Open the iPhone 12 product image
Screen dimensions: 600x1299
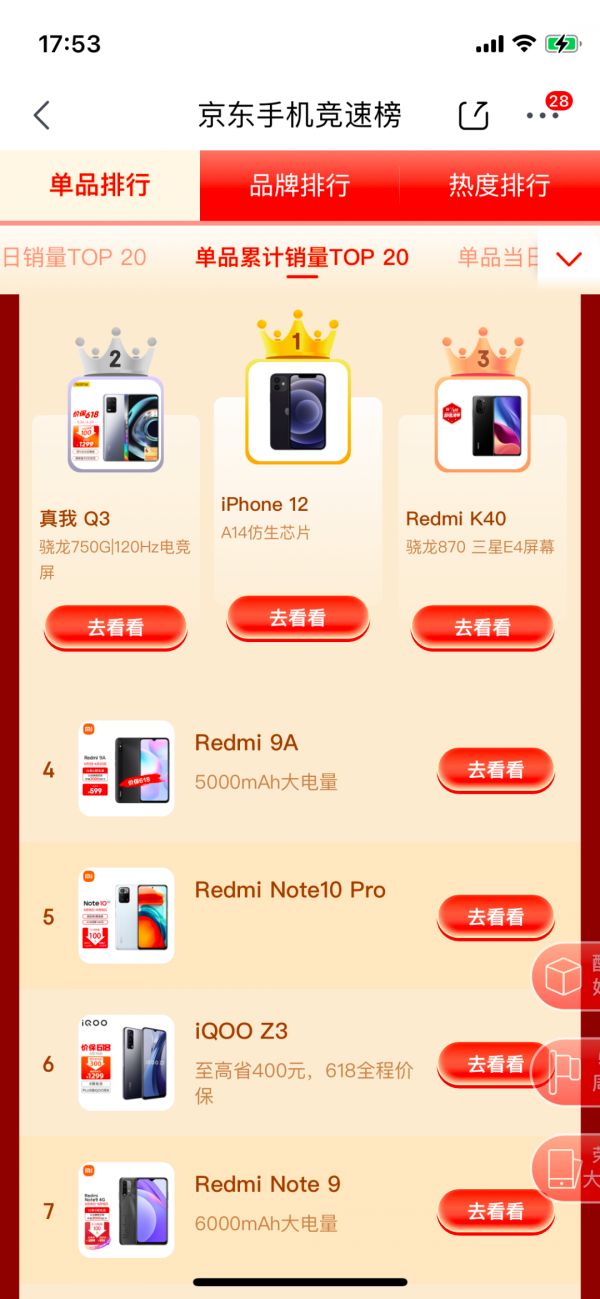[297, 411]
